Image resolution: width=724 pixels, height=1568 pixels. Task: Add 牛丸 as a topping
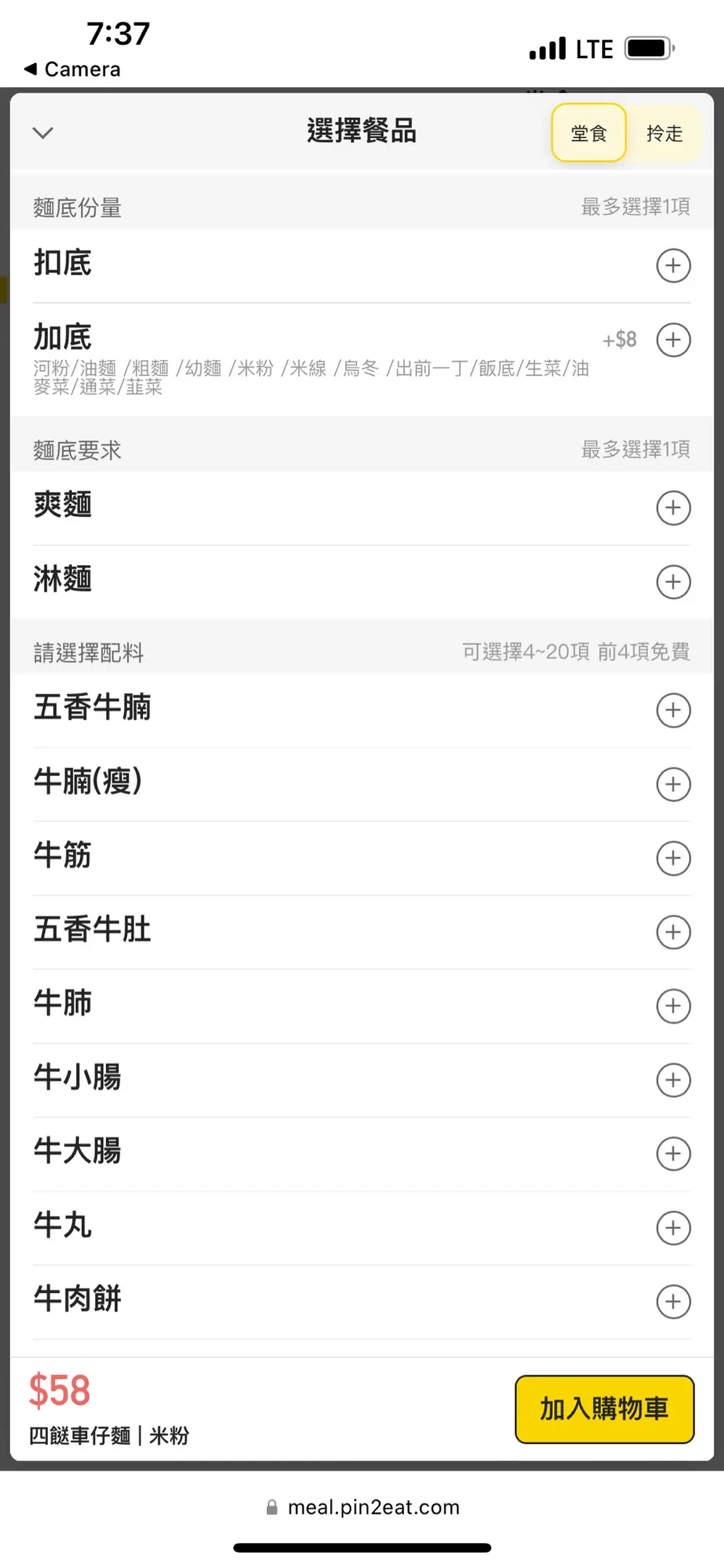[673, 1228]
